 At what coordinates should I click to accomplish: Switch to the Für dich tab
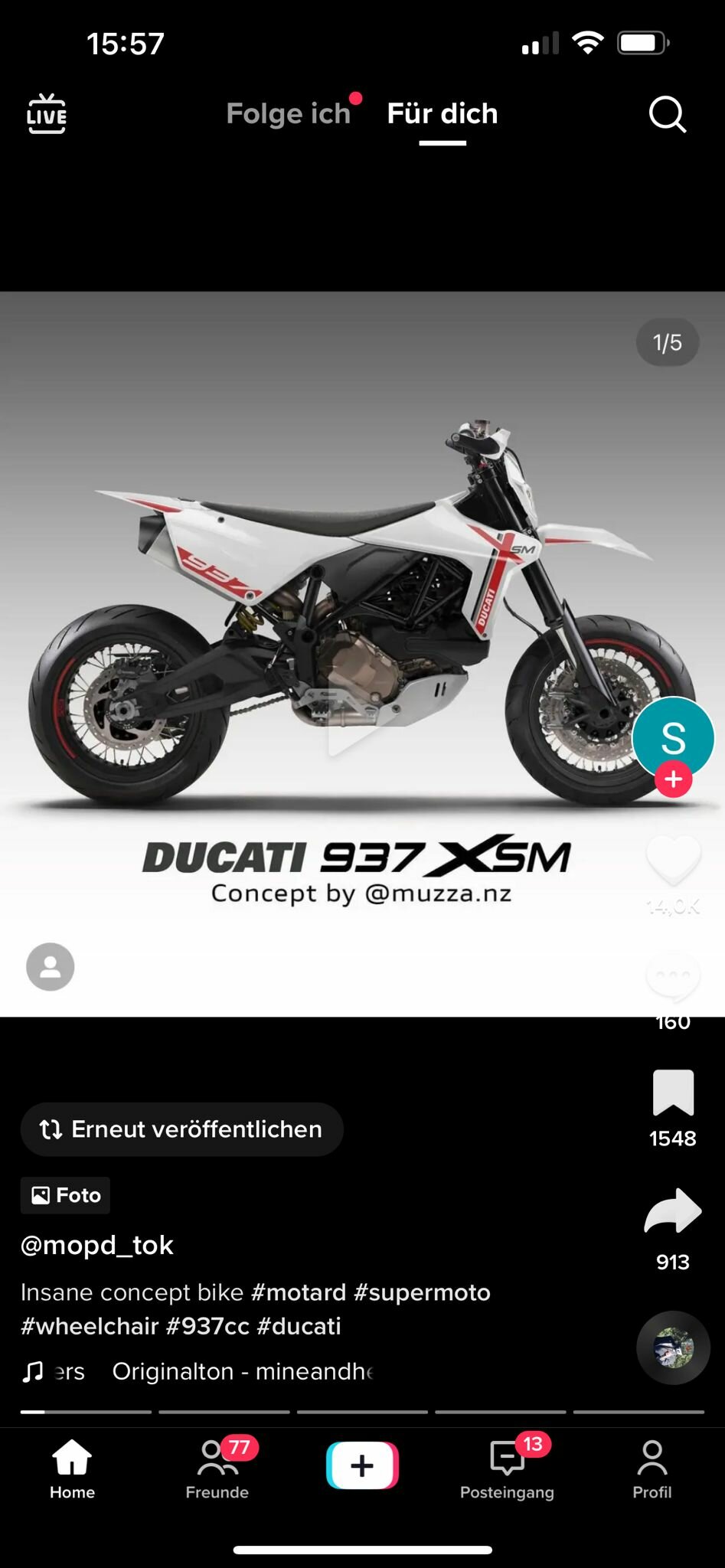point(443,114)
